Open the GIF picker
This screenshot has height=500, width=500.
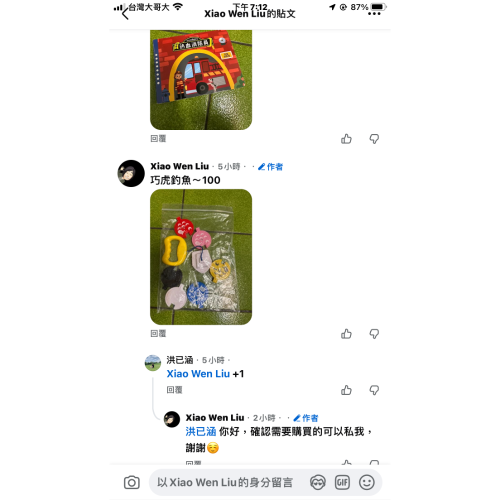click(342, 482)
